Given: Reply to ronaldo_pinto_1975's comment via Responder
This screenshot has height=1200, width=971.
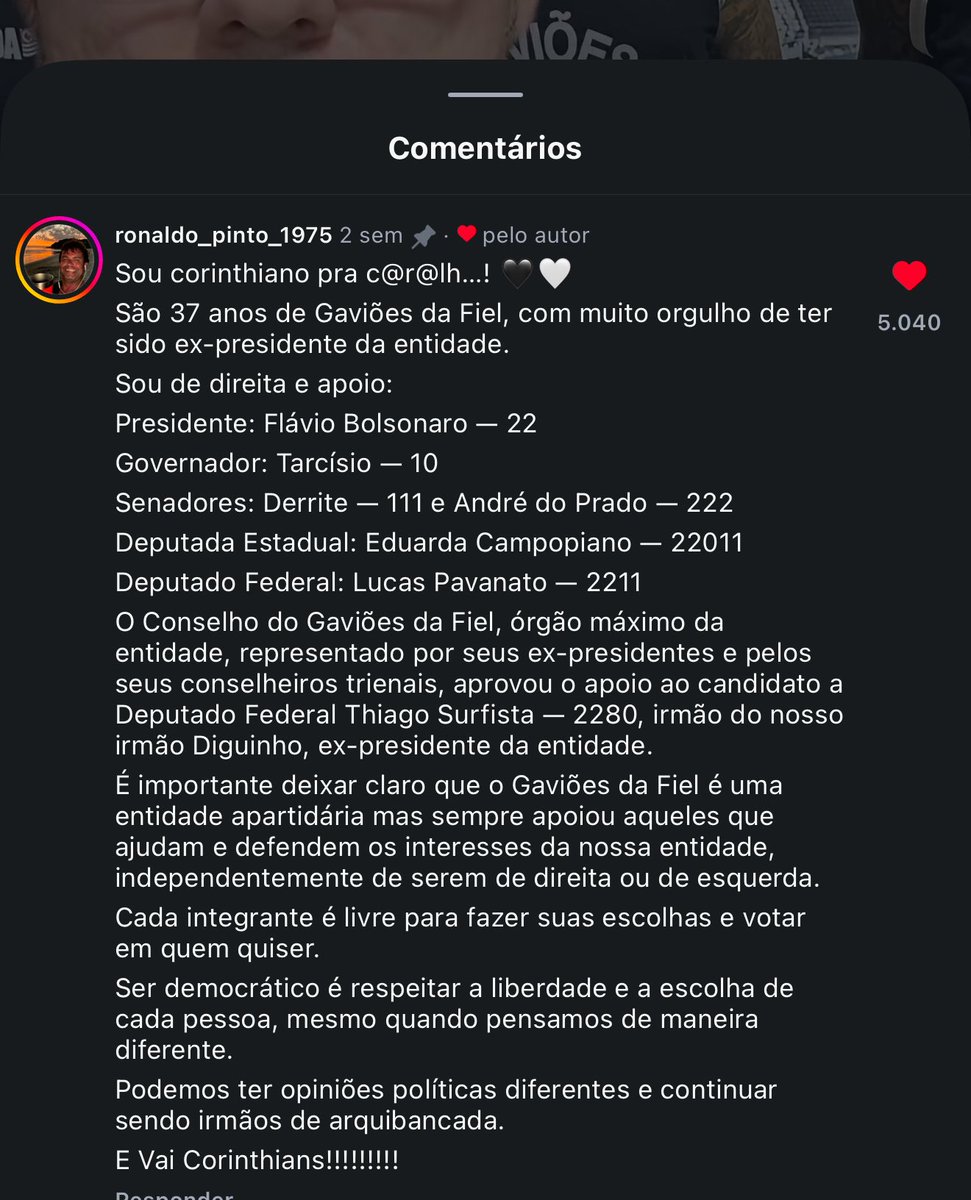Looking at the screenshot, I should point(174,1194).
